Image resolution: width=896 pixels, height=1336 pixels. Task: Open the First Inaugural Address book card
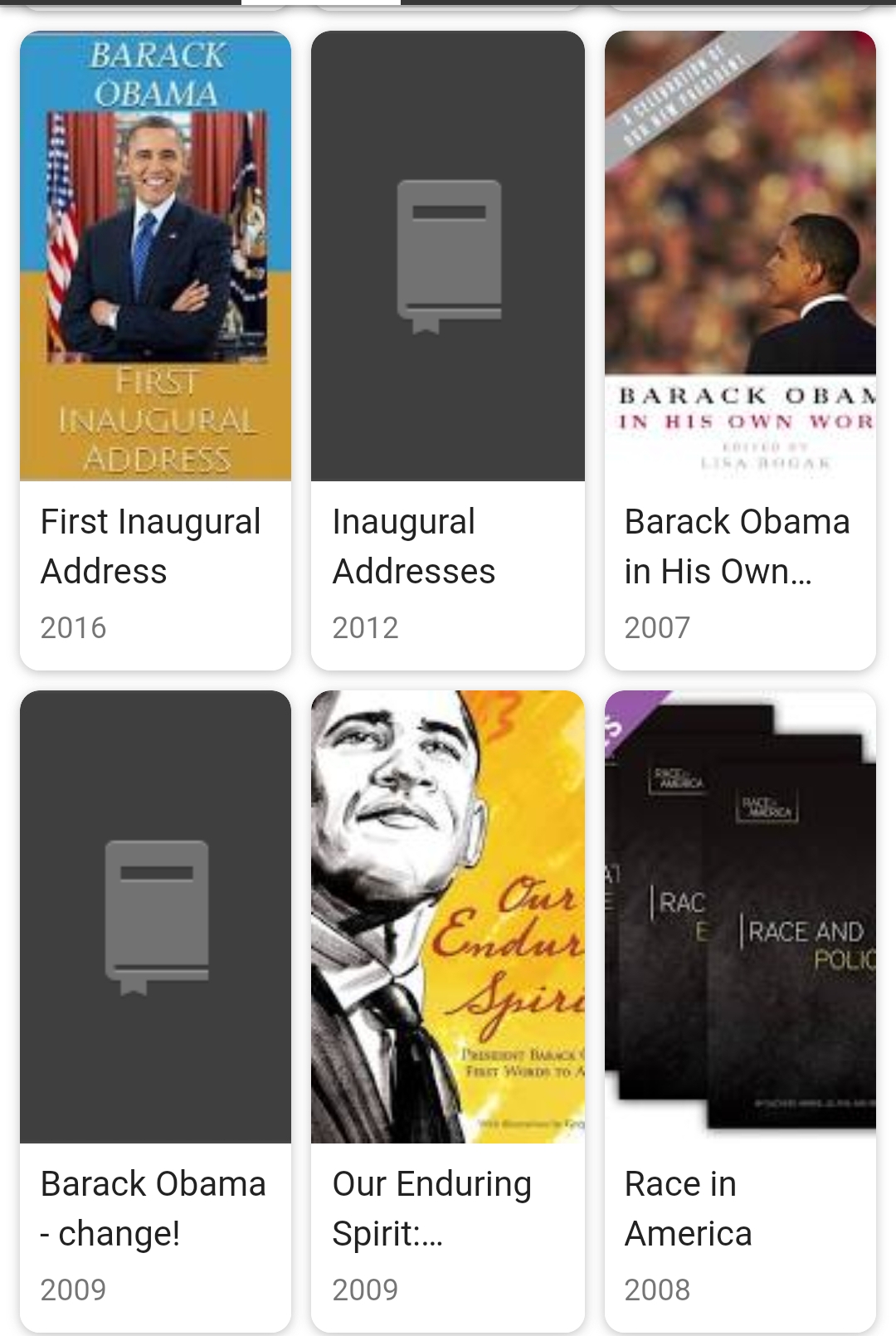[155, 349]
